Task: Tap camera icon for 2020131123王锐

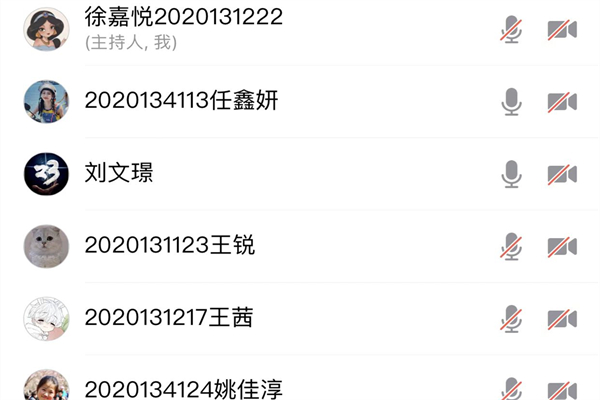Action: tap(562, 246)
